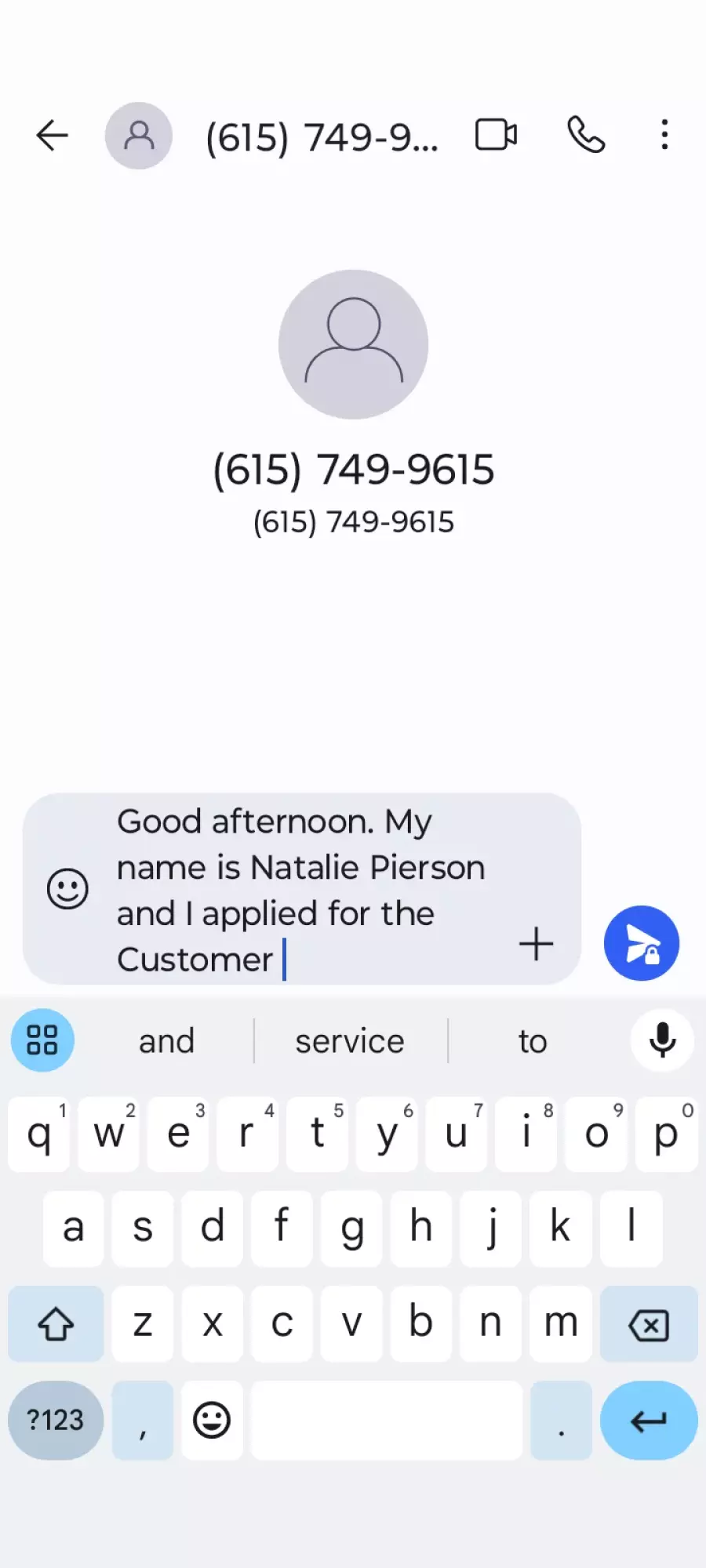Start voice typing with the microphone
This screenshot has height=1568, width=706.
(x=663, y=1040)
